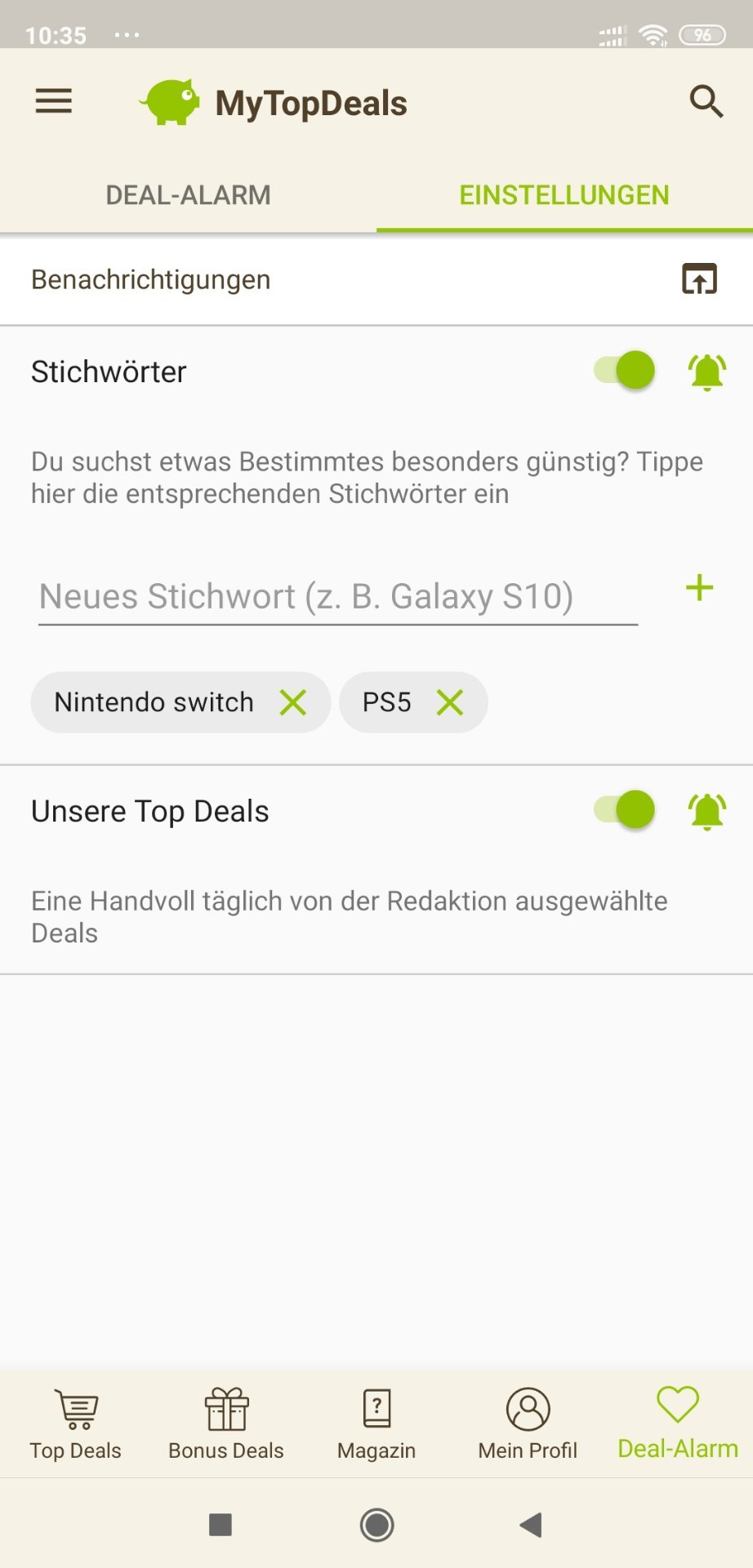The width and height of the screenshot is (753, 1568).
Task: Open the hamburger drawer menu
Action: [x=54, y=101]
